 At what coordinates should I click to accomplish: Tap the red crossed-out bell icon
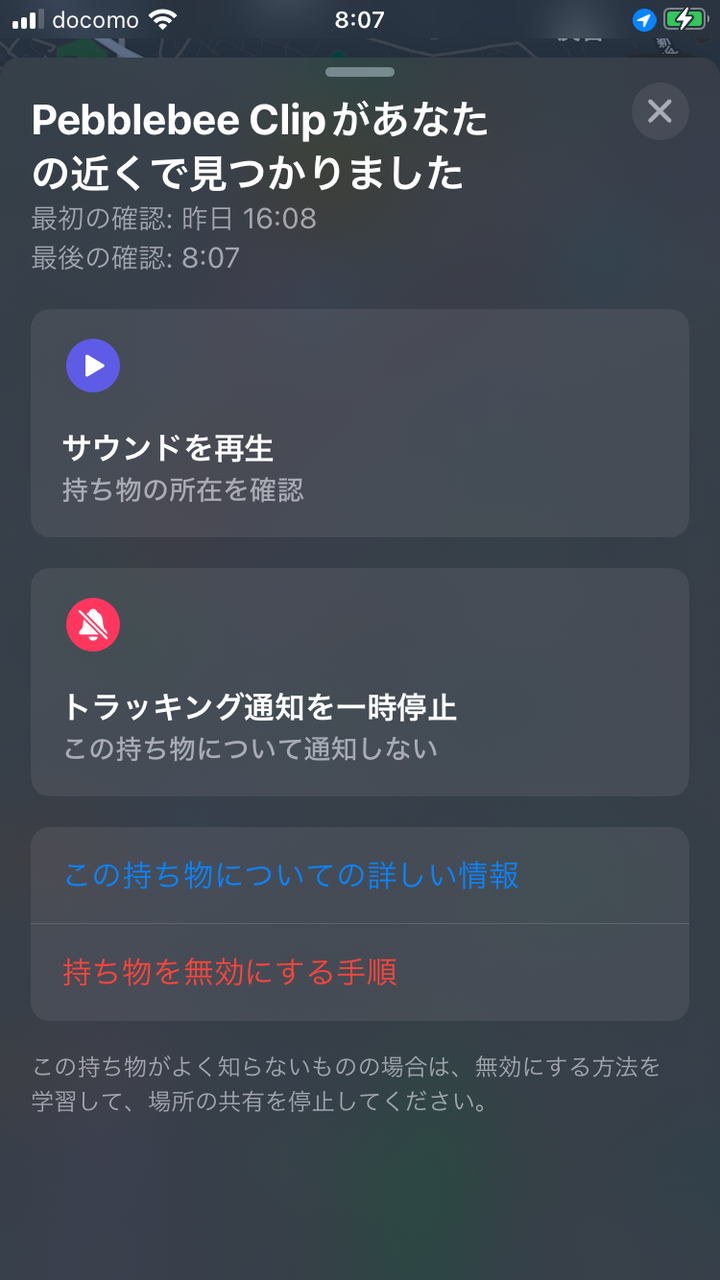pos(93,625)
